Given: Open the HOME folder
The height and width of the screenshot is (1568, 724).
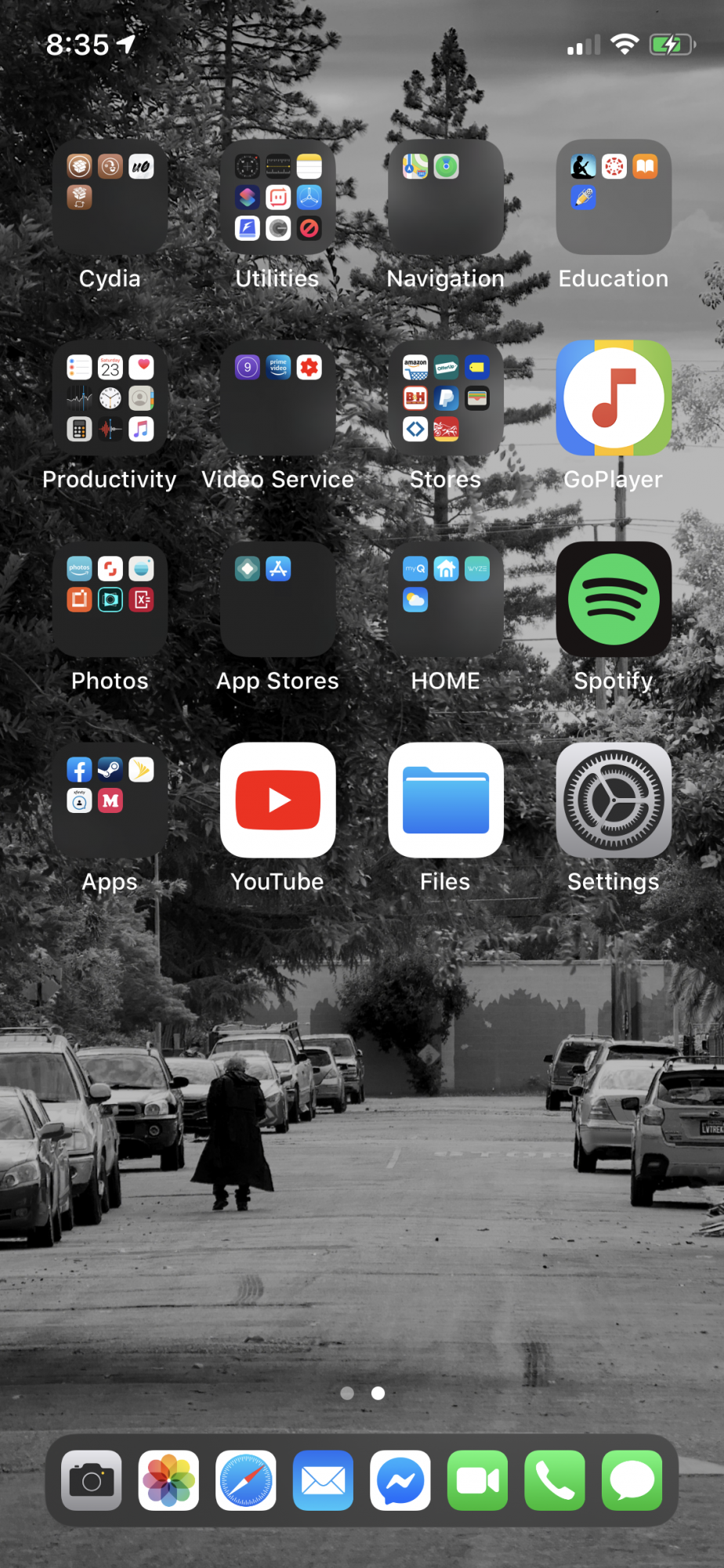Looking at the screenshot, I should 446,599.
